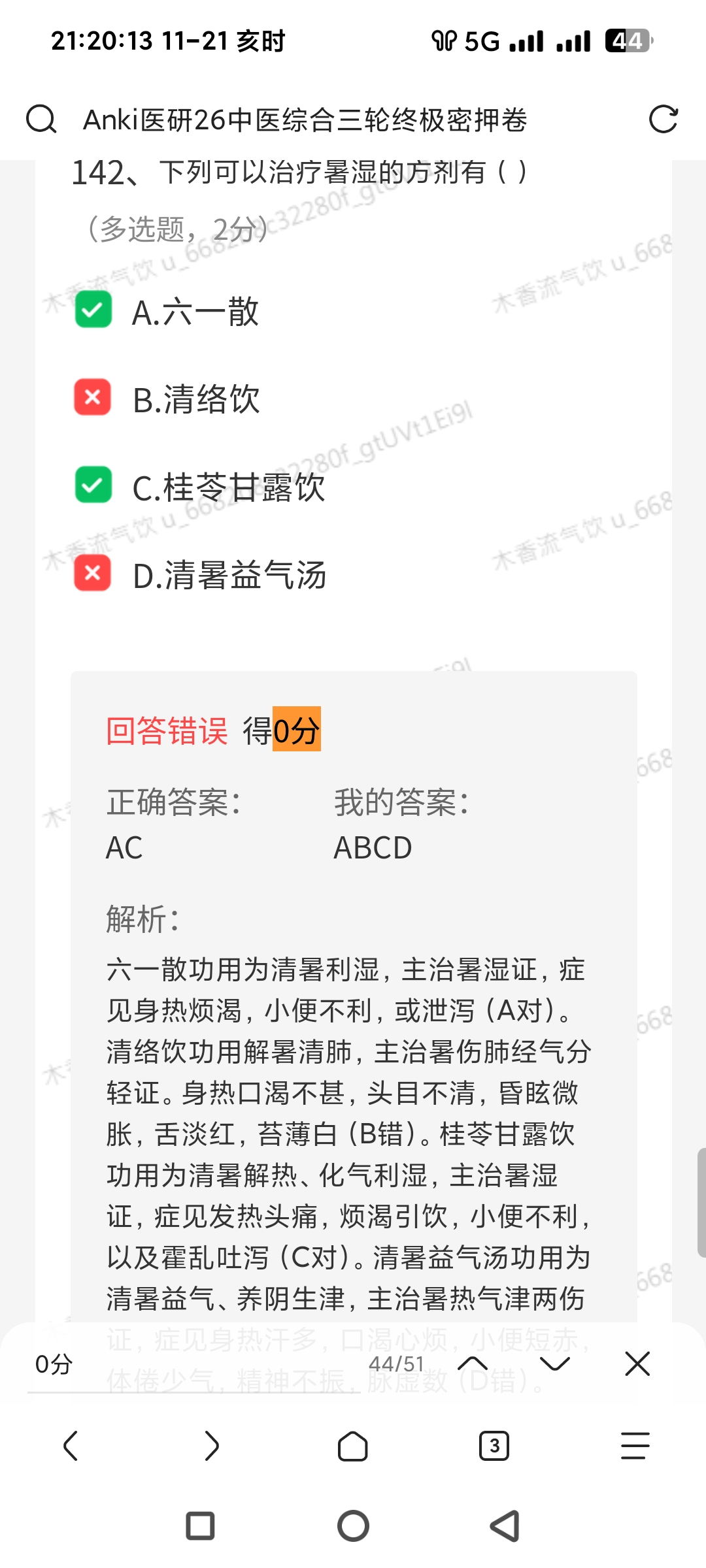This screenshot has height=1568, width=706.
Task: Open the browser hamburger menu
Action: click(635, 1446)
